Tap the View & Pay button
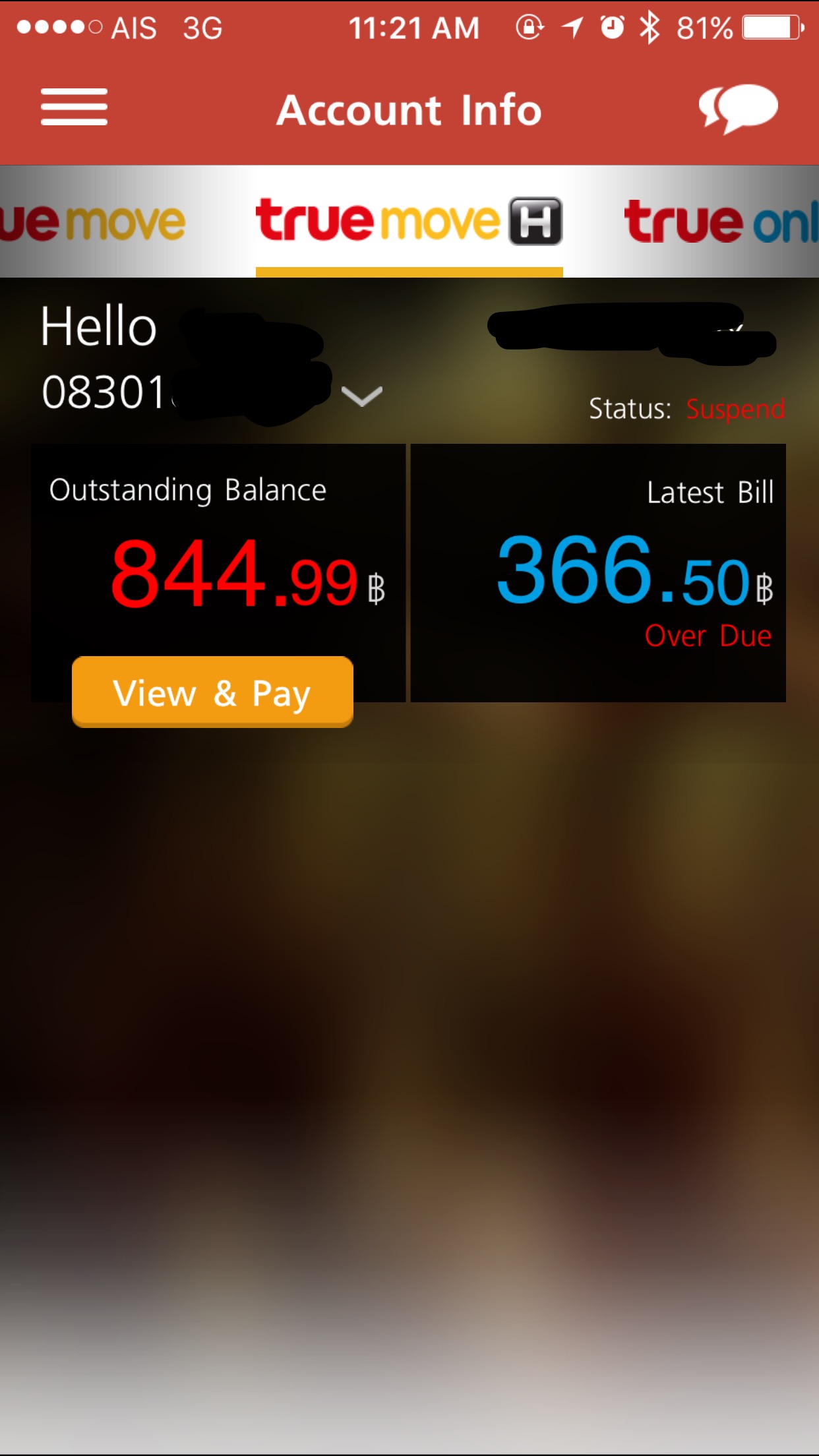 (x=212, y=692)
